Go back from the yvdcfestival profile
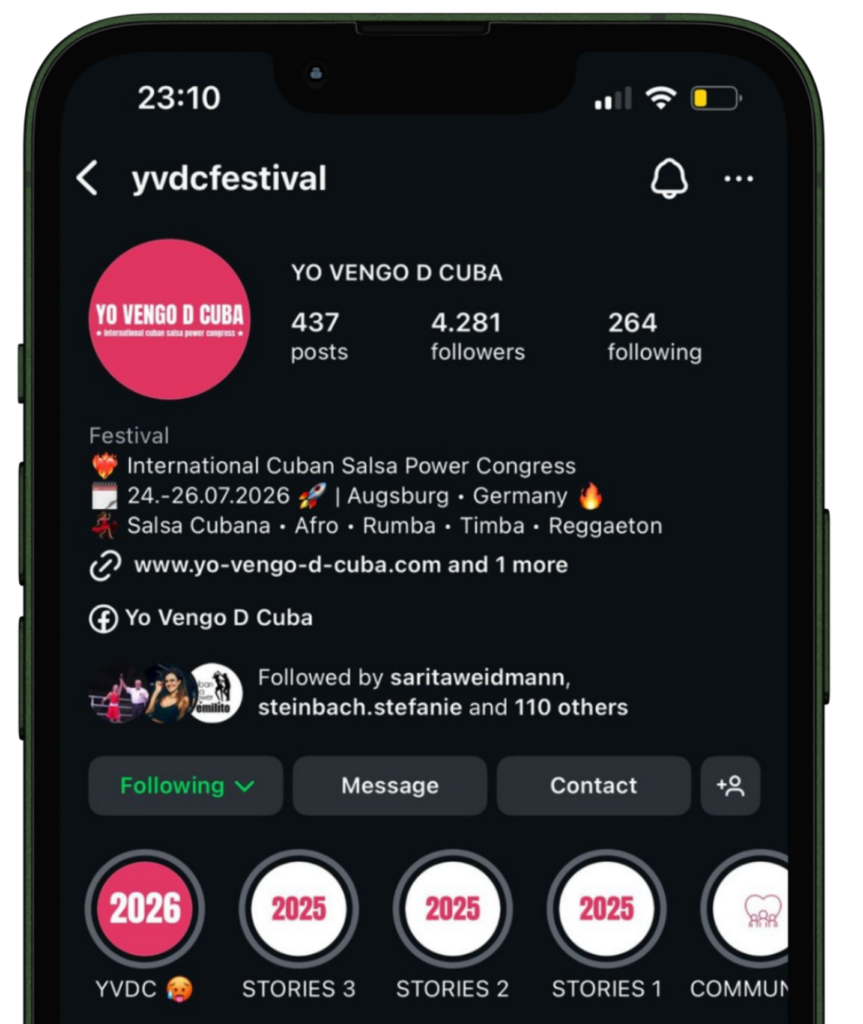Screen dimensions: 863x1024 click(x=88, y=179)
